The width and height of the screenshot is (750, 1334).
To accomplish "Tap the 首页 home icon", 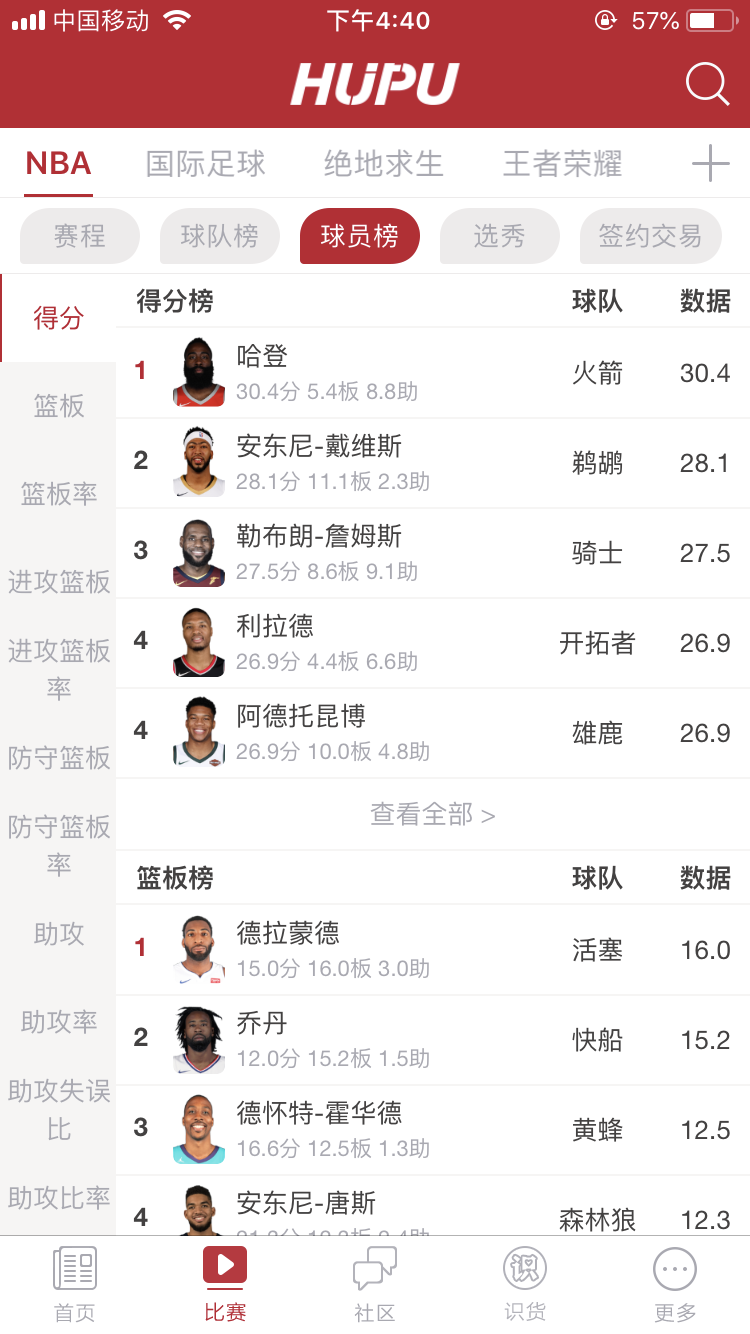I will tap(74, 1280).
